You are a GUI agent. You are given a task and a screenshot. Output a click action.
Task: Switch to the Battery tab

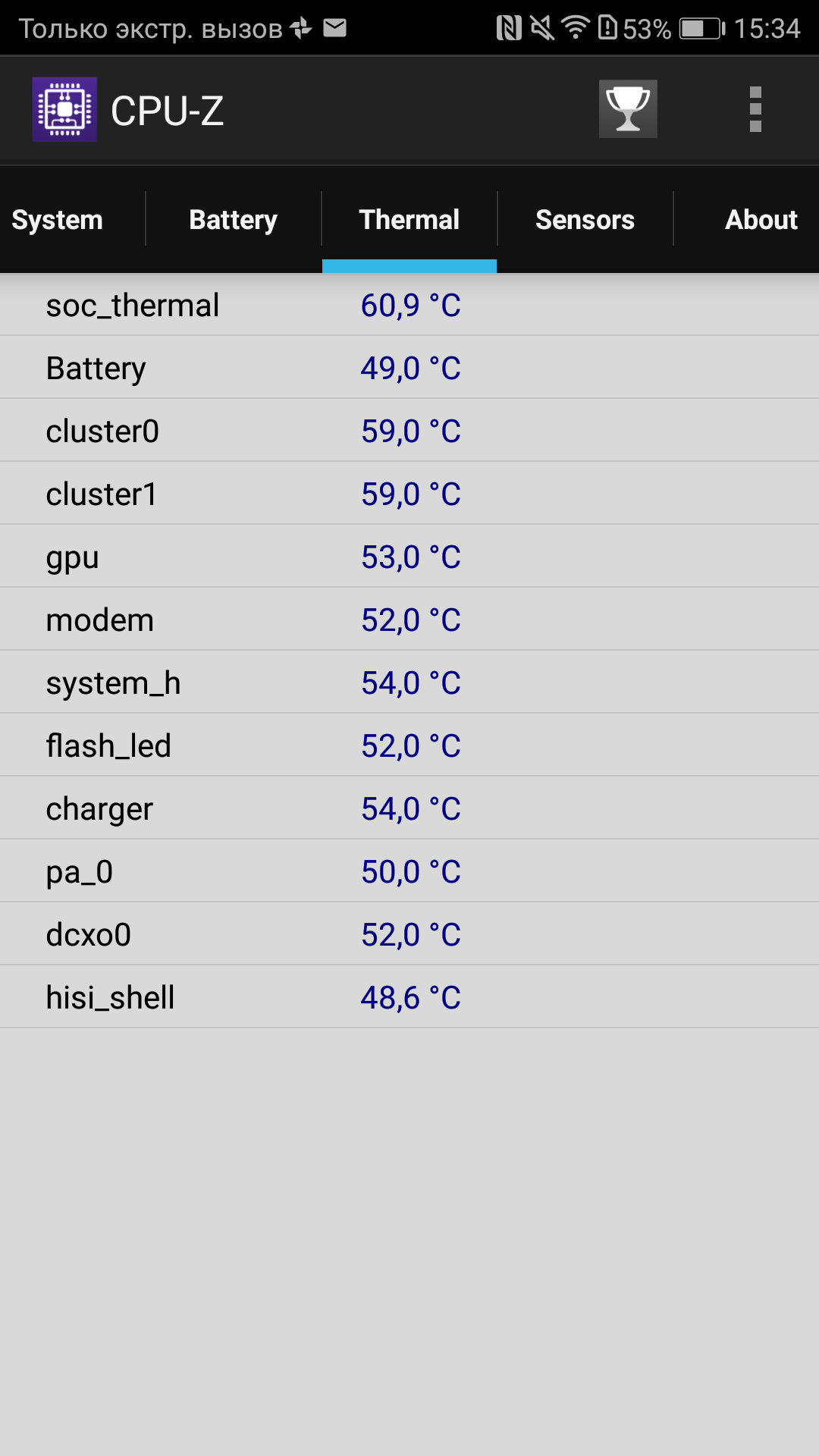pyautogui.click(x=233, y=220)
